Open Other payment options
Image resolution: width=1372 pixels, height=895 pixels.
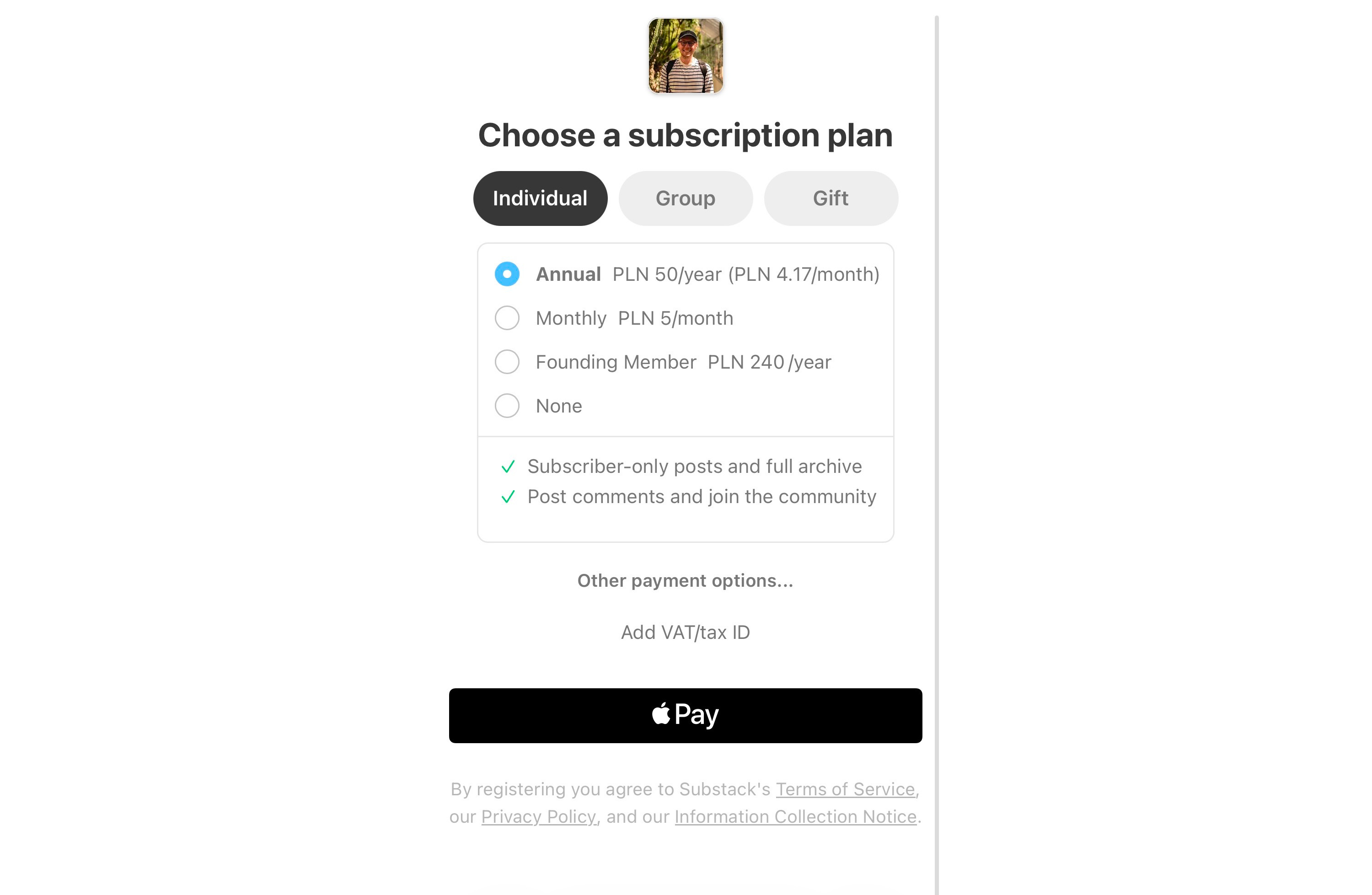click(x=685, y=580)
